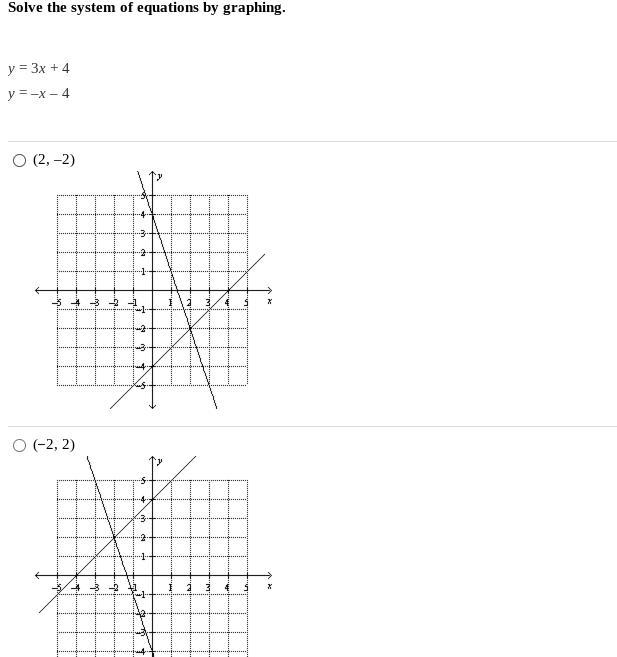Select the (2, –2) answer option

(20, 161)
